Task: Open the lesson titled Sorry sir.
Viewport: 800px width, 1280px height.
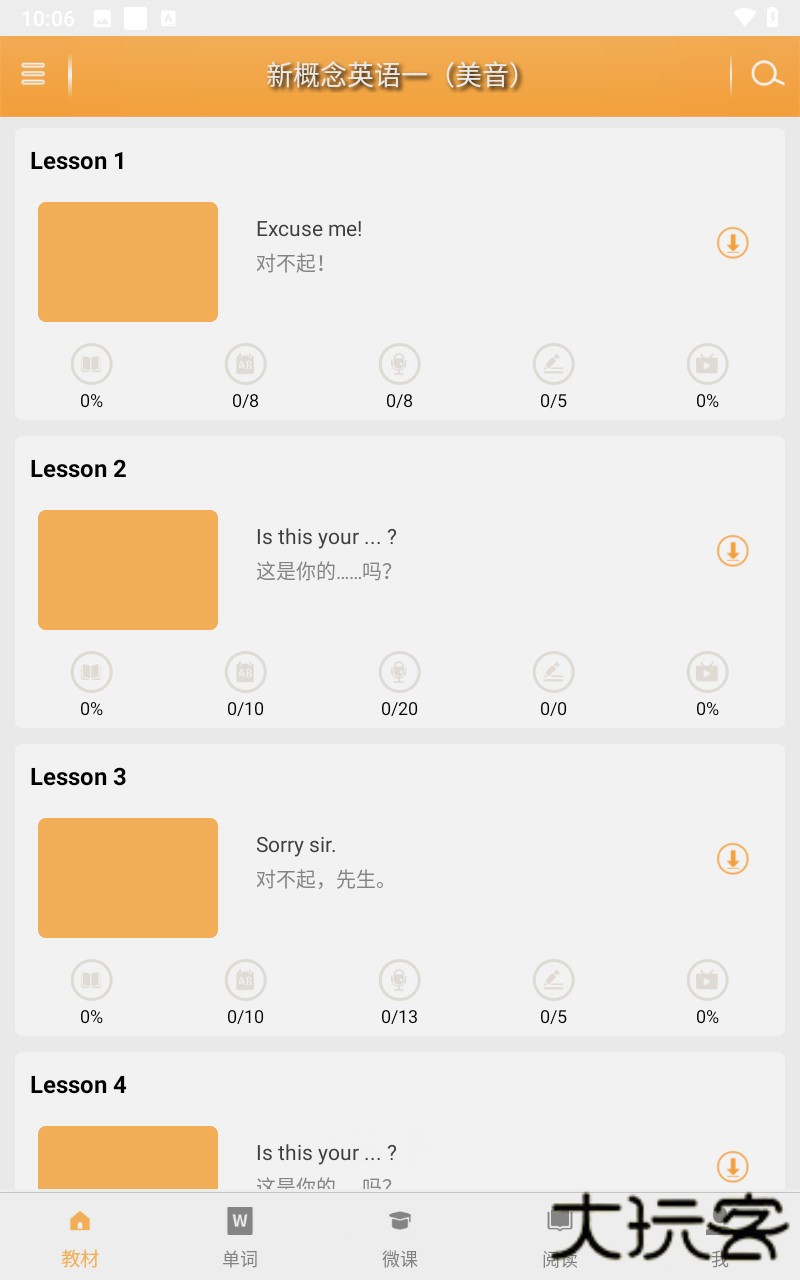Action: point(296,845)
